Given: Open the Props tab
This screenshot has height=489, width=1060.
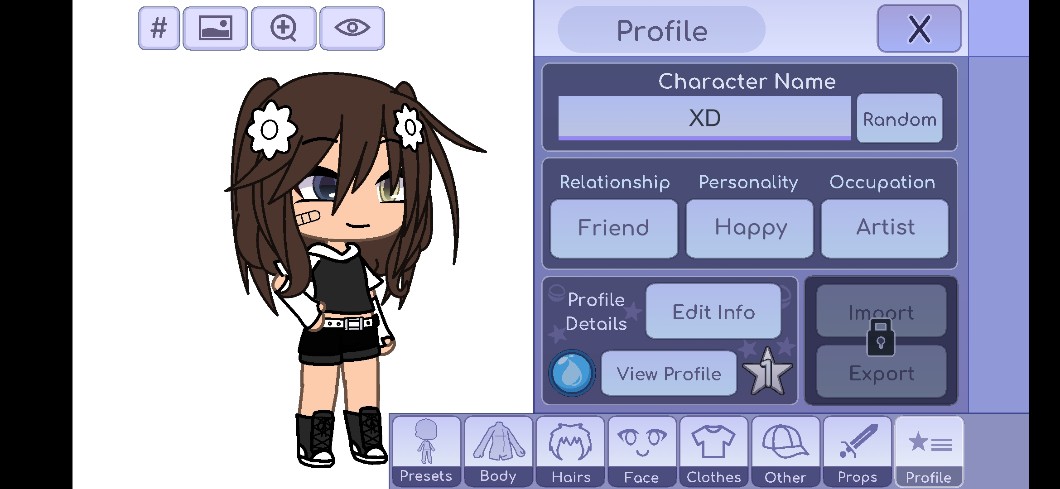Looking at the screenshot, I should click(857, 451).
